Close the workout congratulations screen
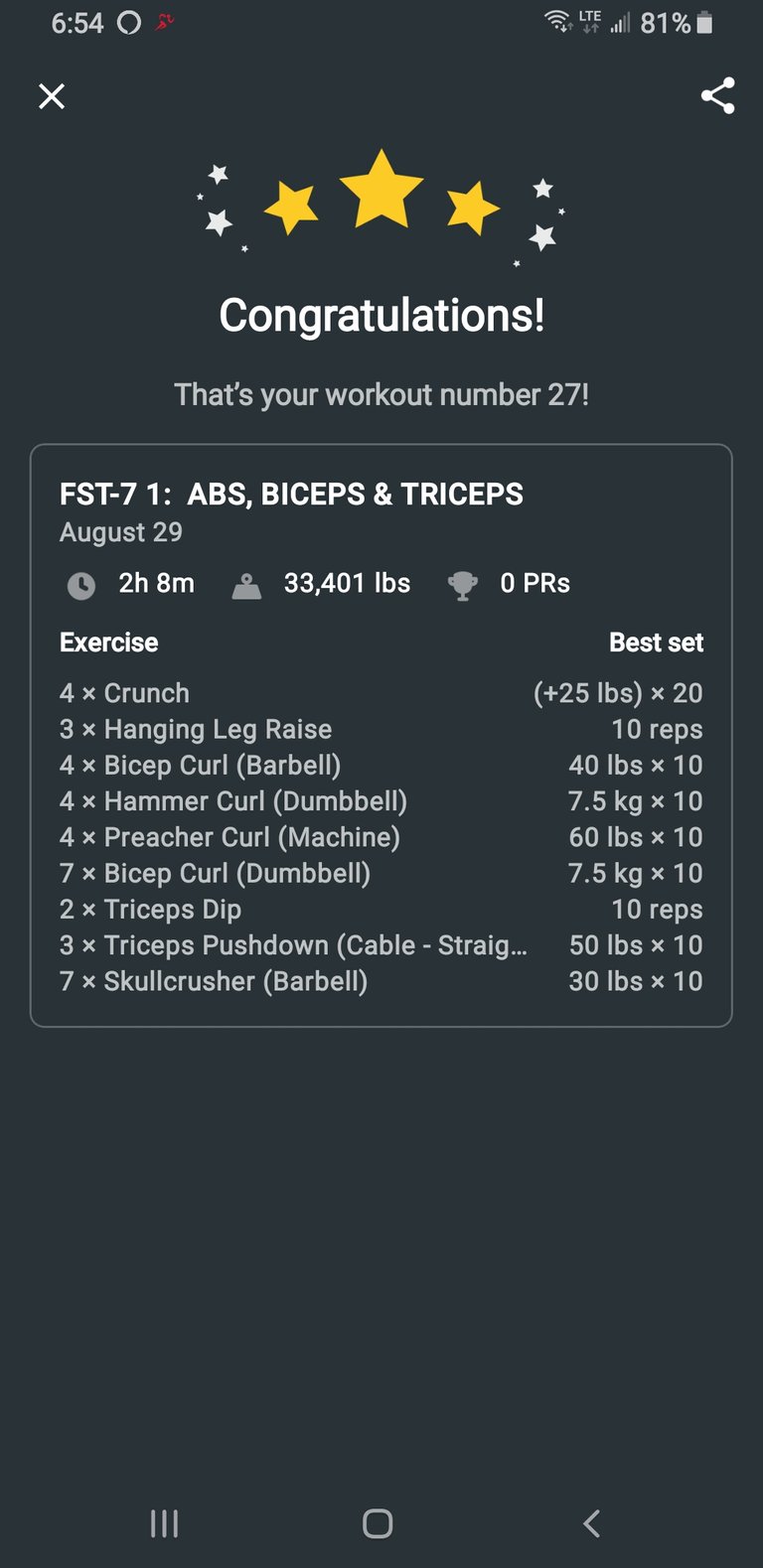 click(x=52, y=96)
